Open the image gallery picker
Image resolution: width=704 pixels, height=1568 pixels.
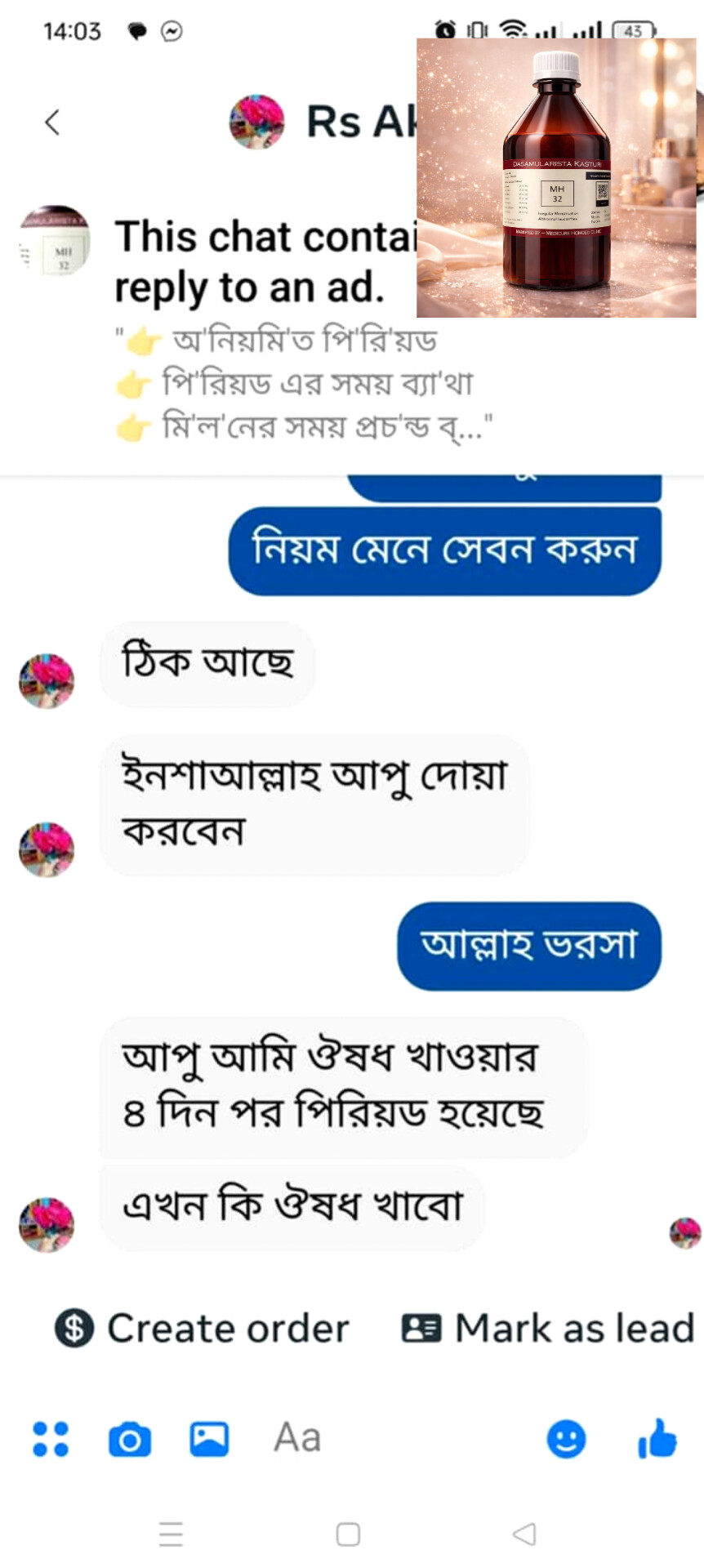click(x=209, y=1439)
